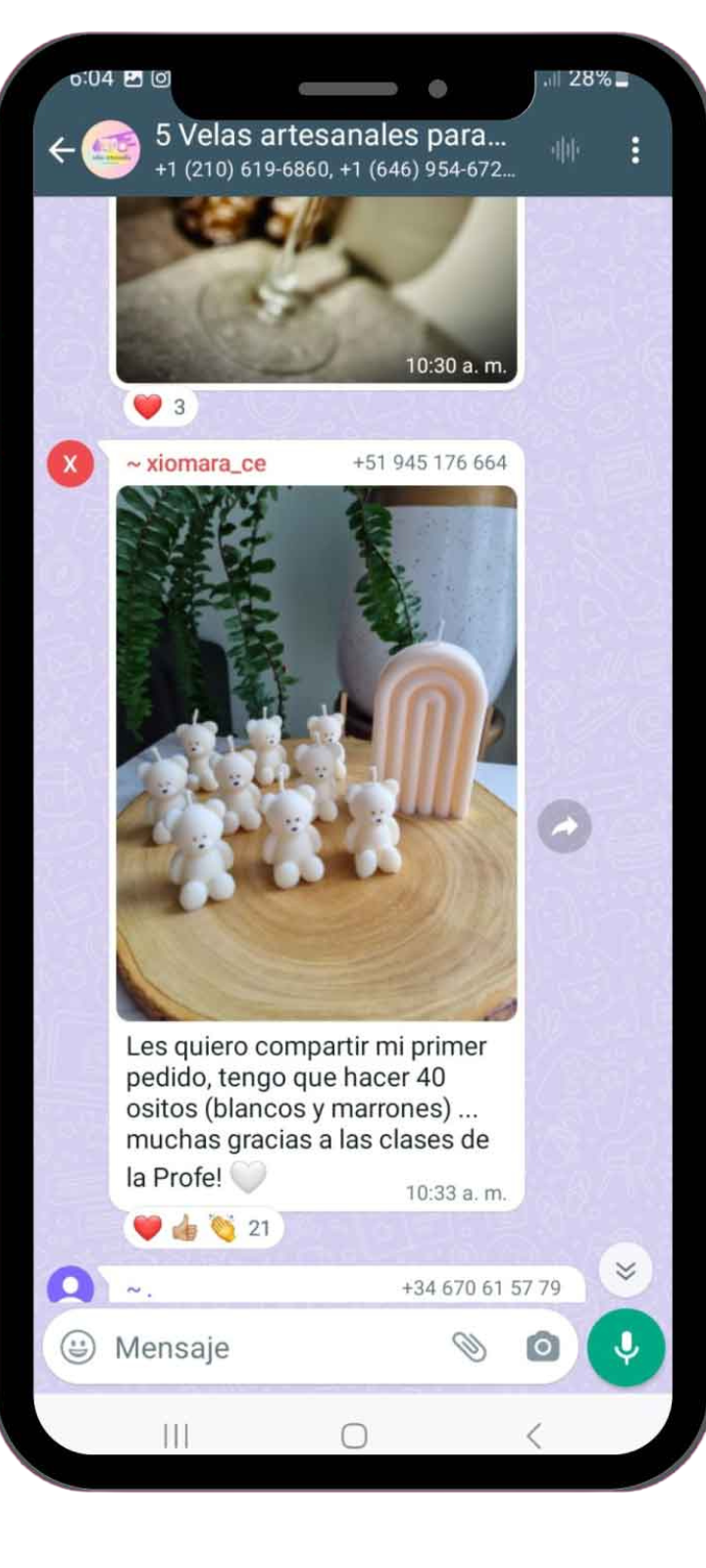Image resolution: width=706 pixels, height=1568 pixels.
Task: Focus the Mensaje text field
Action: pyautogui.click(x=275, y=1347)
